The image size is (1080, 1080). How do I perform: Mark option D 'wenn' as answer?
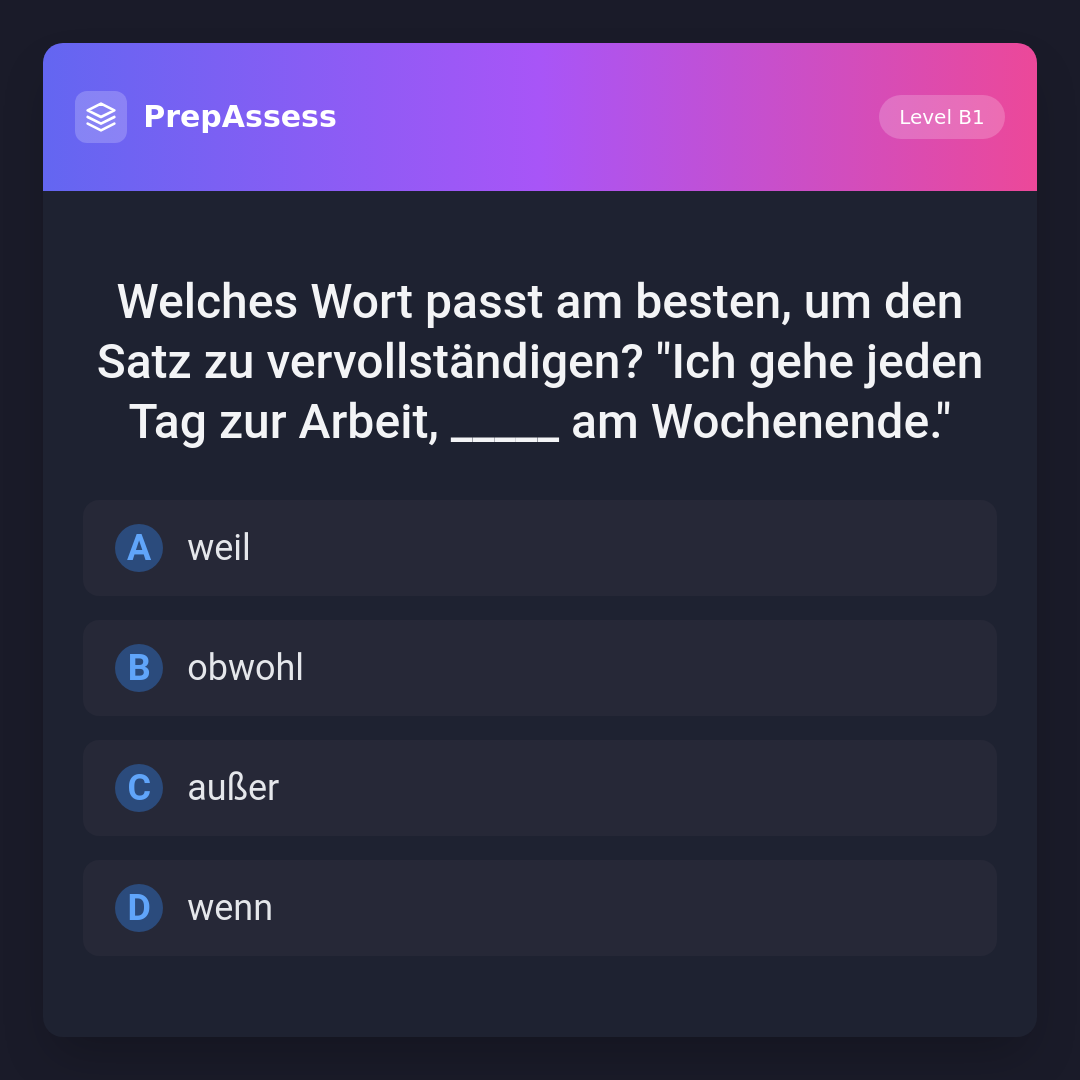point(540,908)
